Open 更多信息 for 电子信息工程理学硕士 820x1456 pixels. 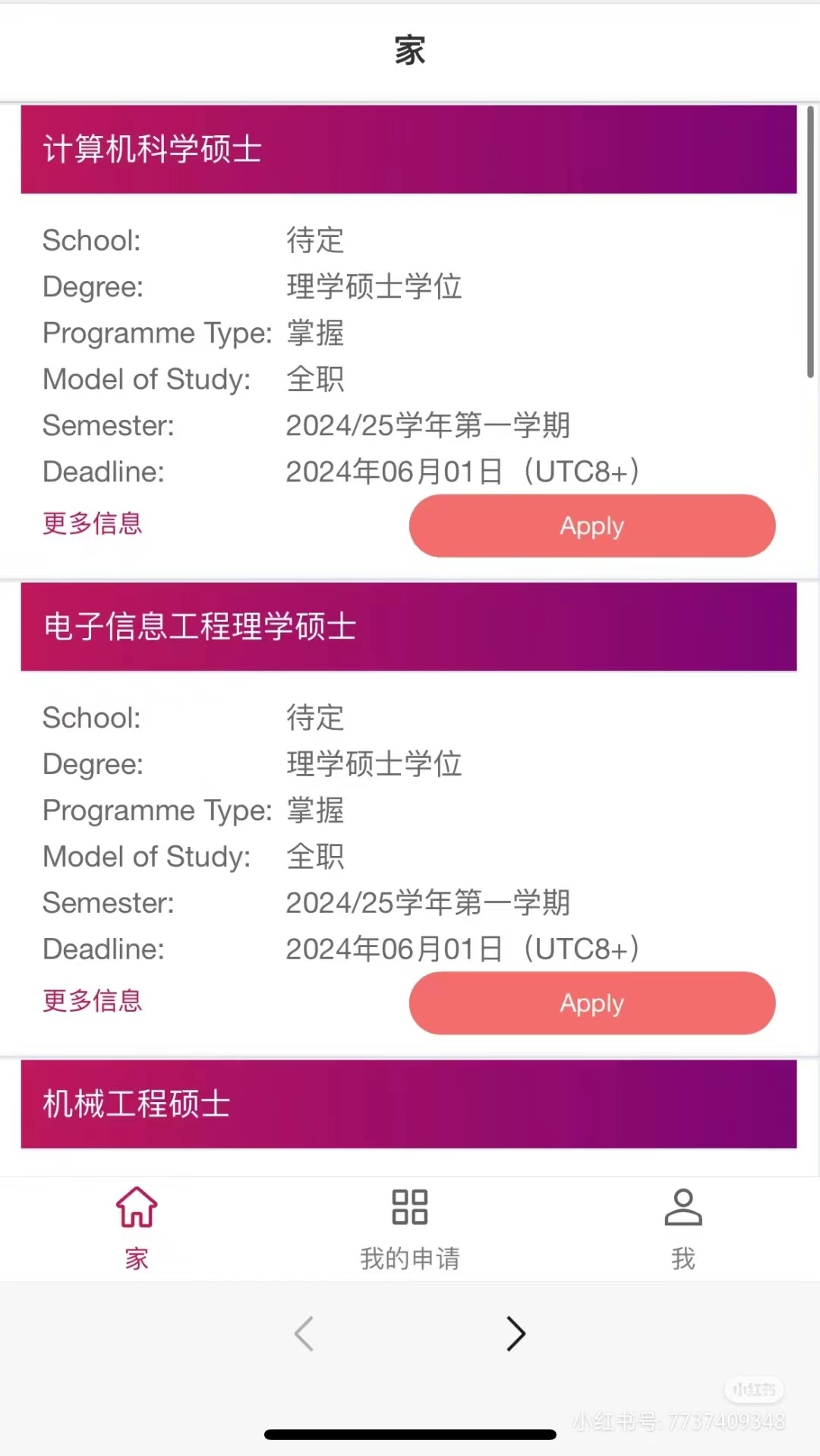(x=93, y=1000)
